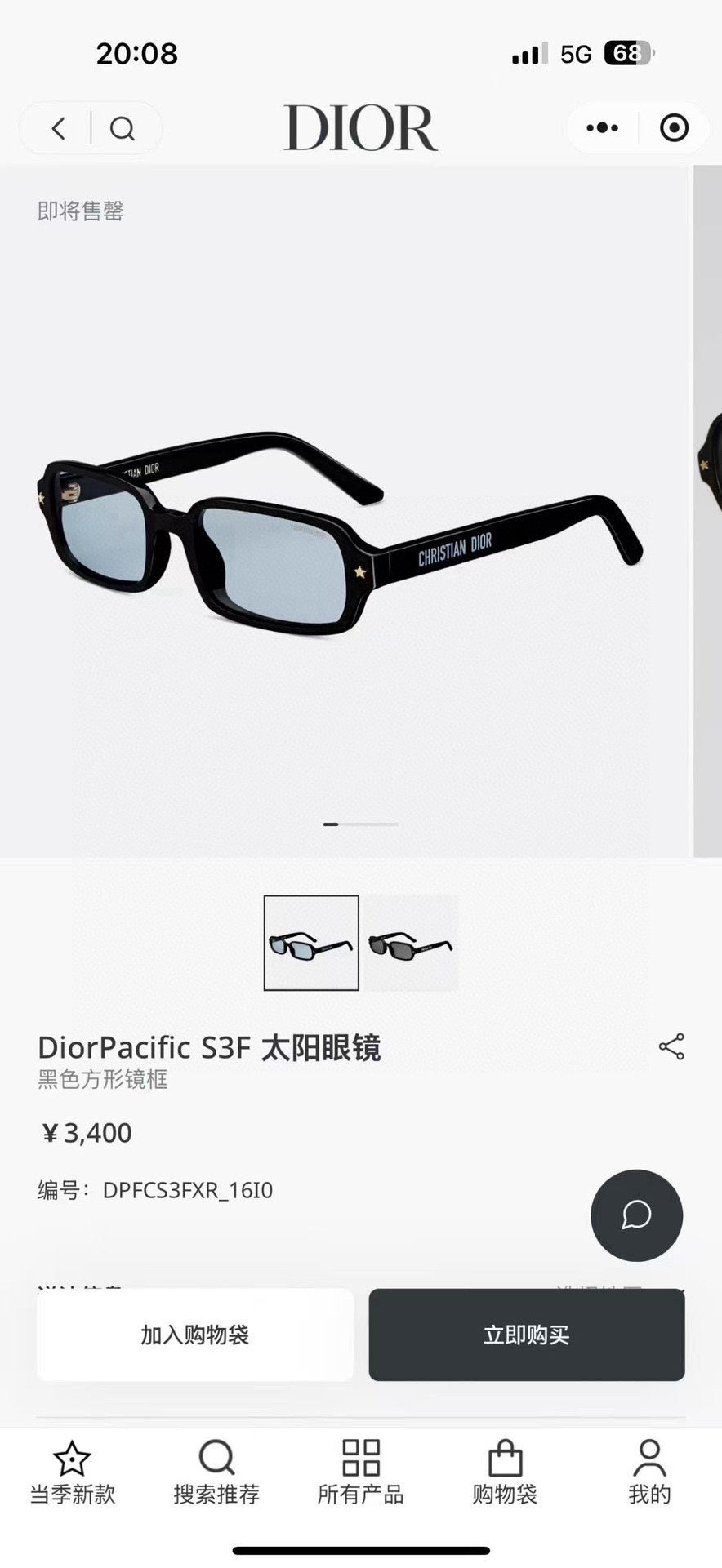Open search from the top bar
Viewport: 722px width, 1568px height.
click(123, 128)
